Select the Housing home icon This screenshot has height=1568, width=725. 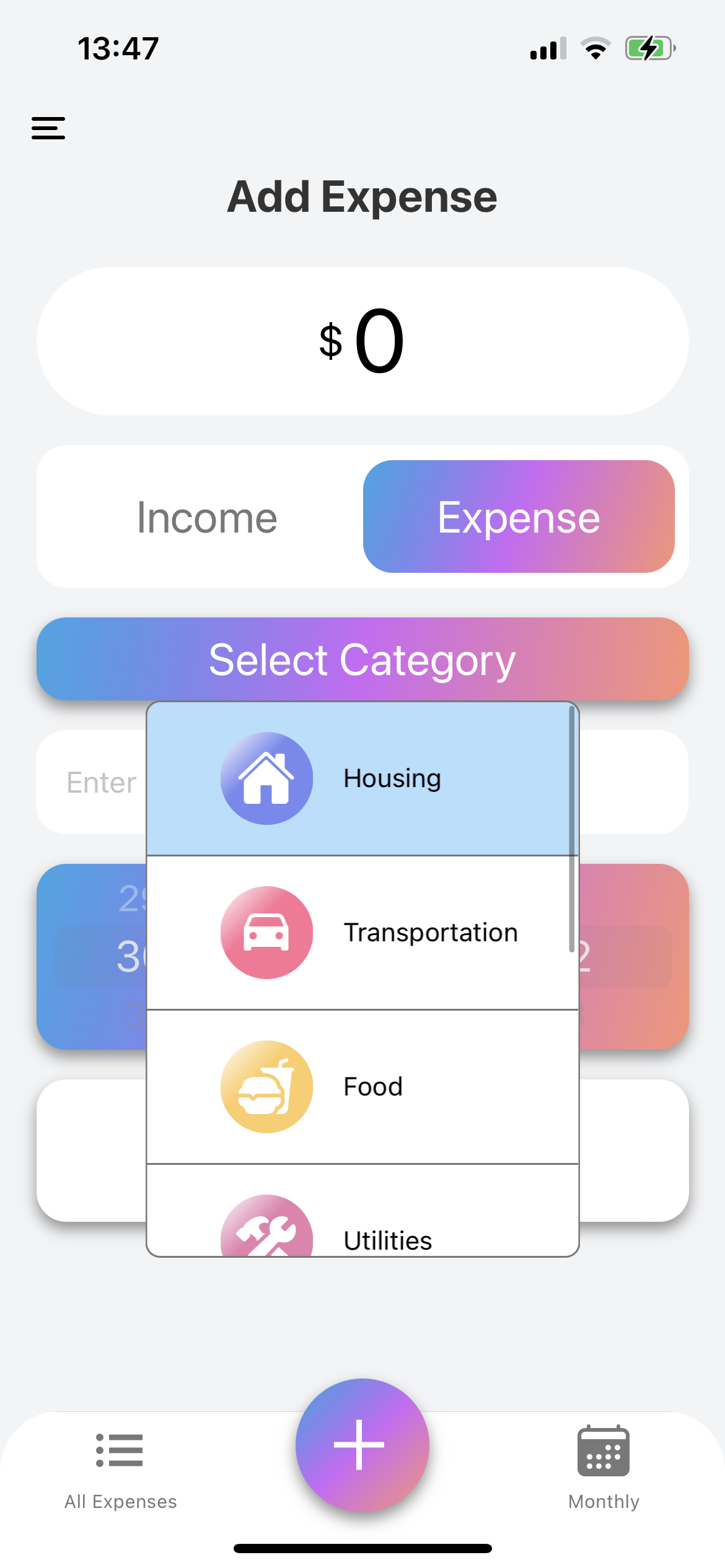[x=266, y=778]
